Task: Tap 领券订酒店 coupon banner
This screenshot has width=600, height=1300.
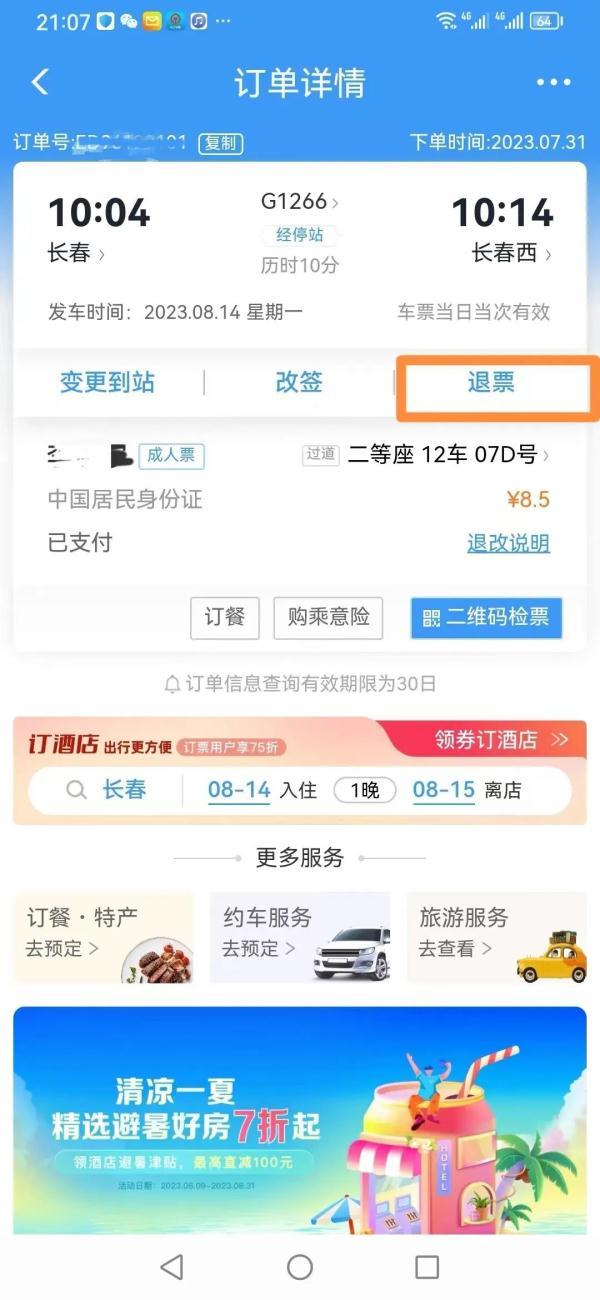Action: point(501,740)
